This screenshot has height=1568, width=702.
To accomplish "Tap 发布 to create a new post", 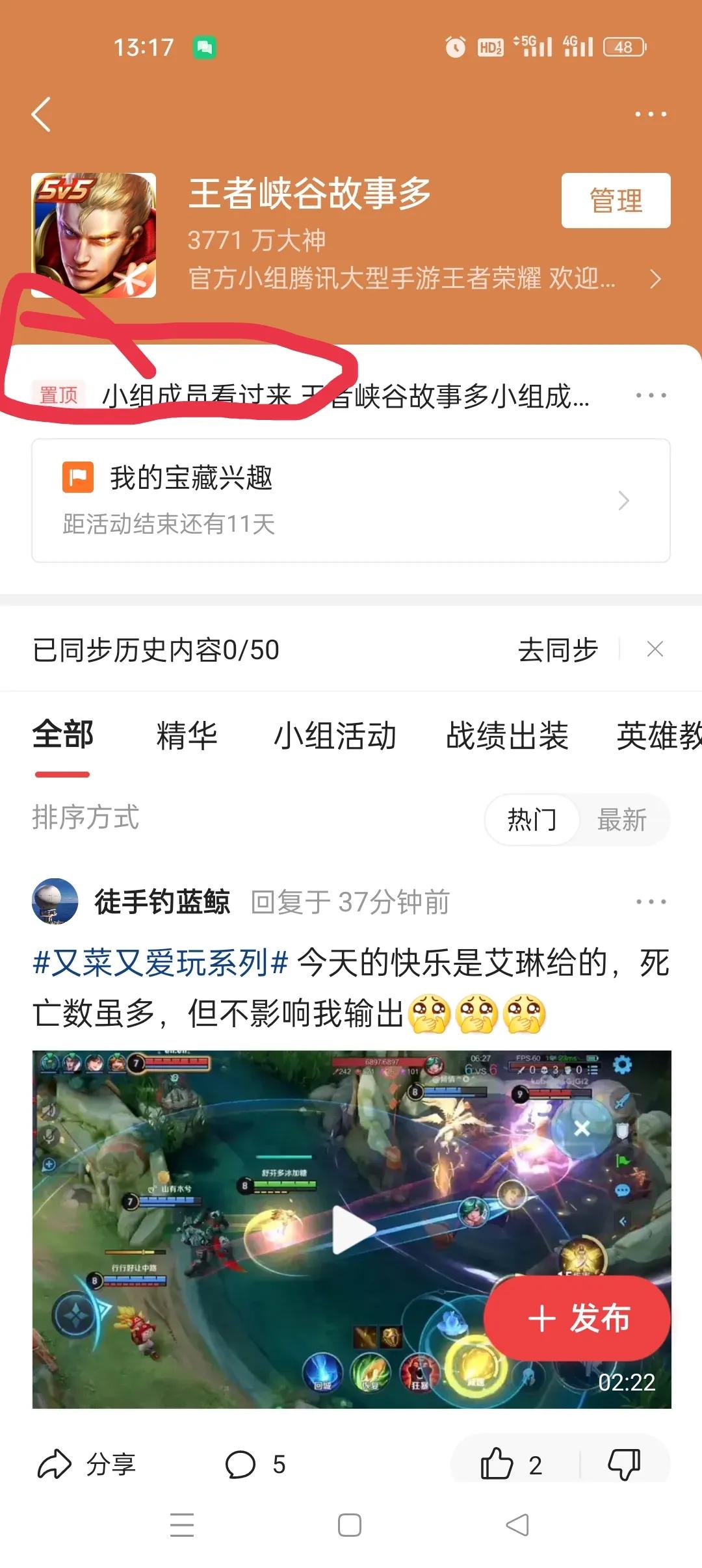I will tap(577, 1318).
